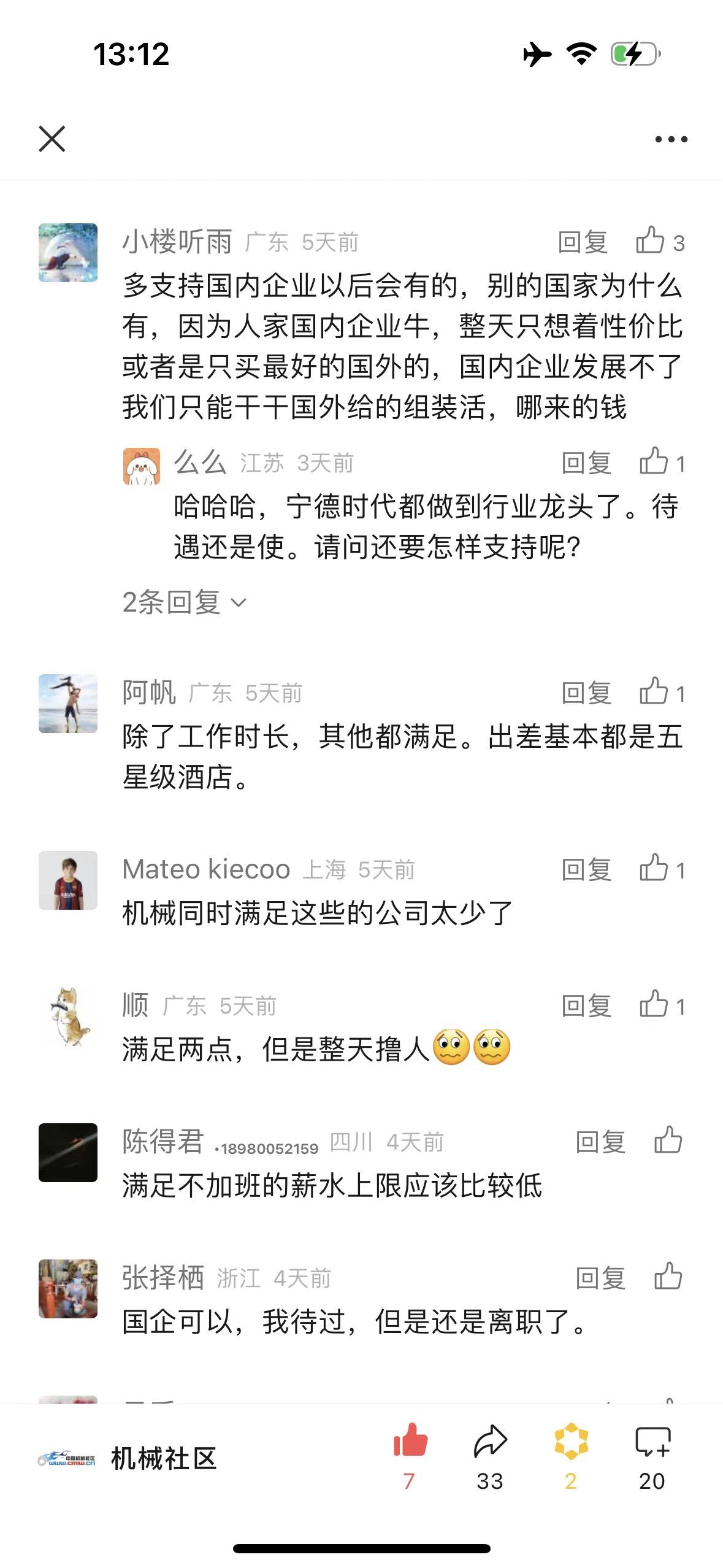Like 顺's comment
Viewport: 723px width, 1568px height.
[x=654, y=1005]
